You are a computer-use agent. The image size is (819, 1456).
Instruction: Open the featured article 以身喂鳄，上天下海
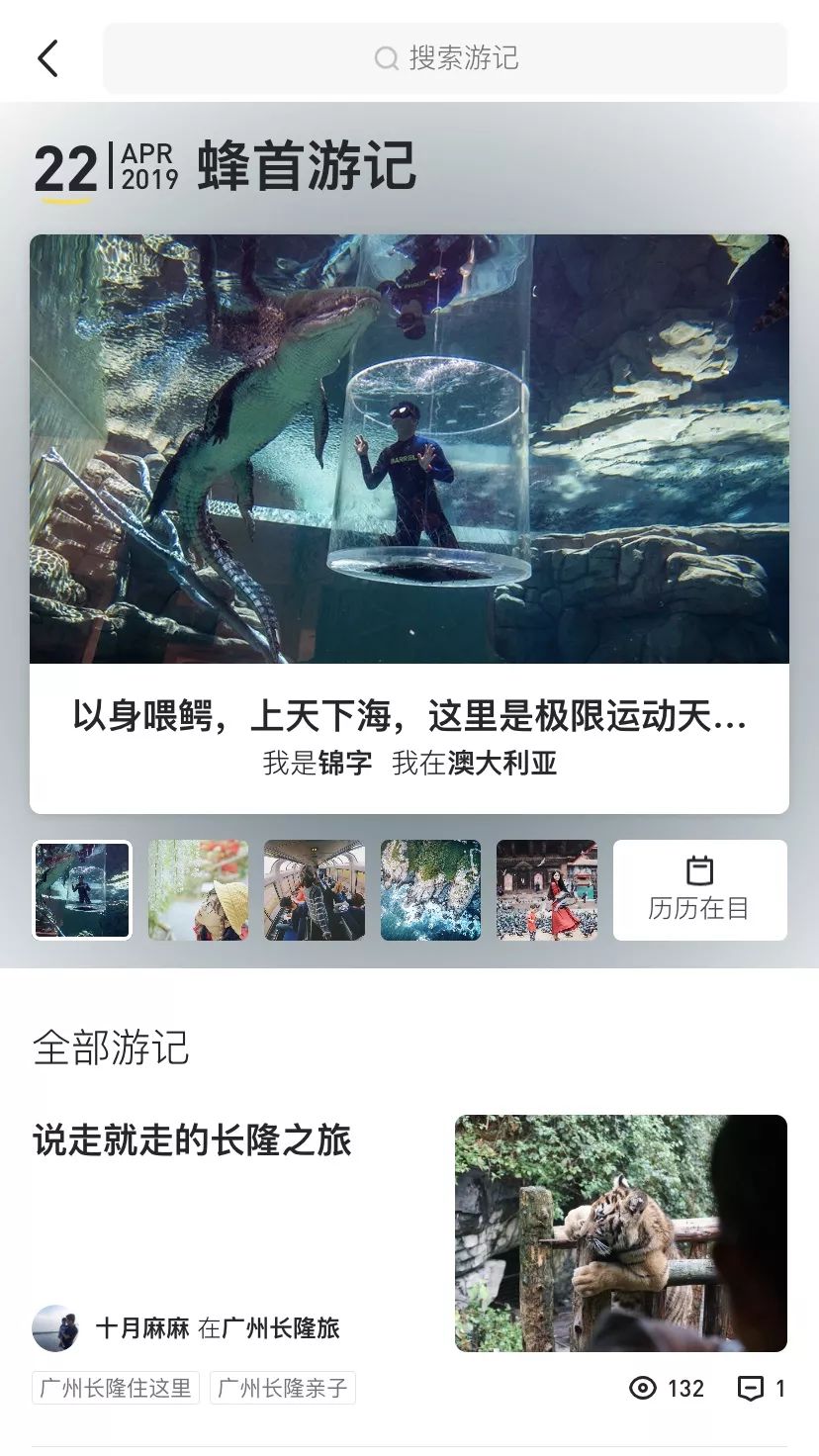pos(409,714)
